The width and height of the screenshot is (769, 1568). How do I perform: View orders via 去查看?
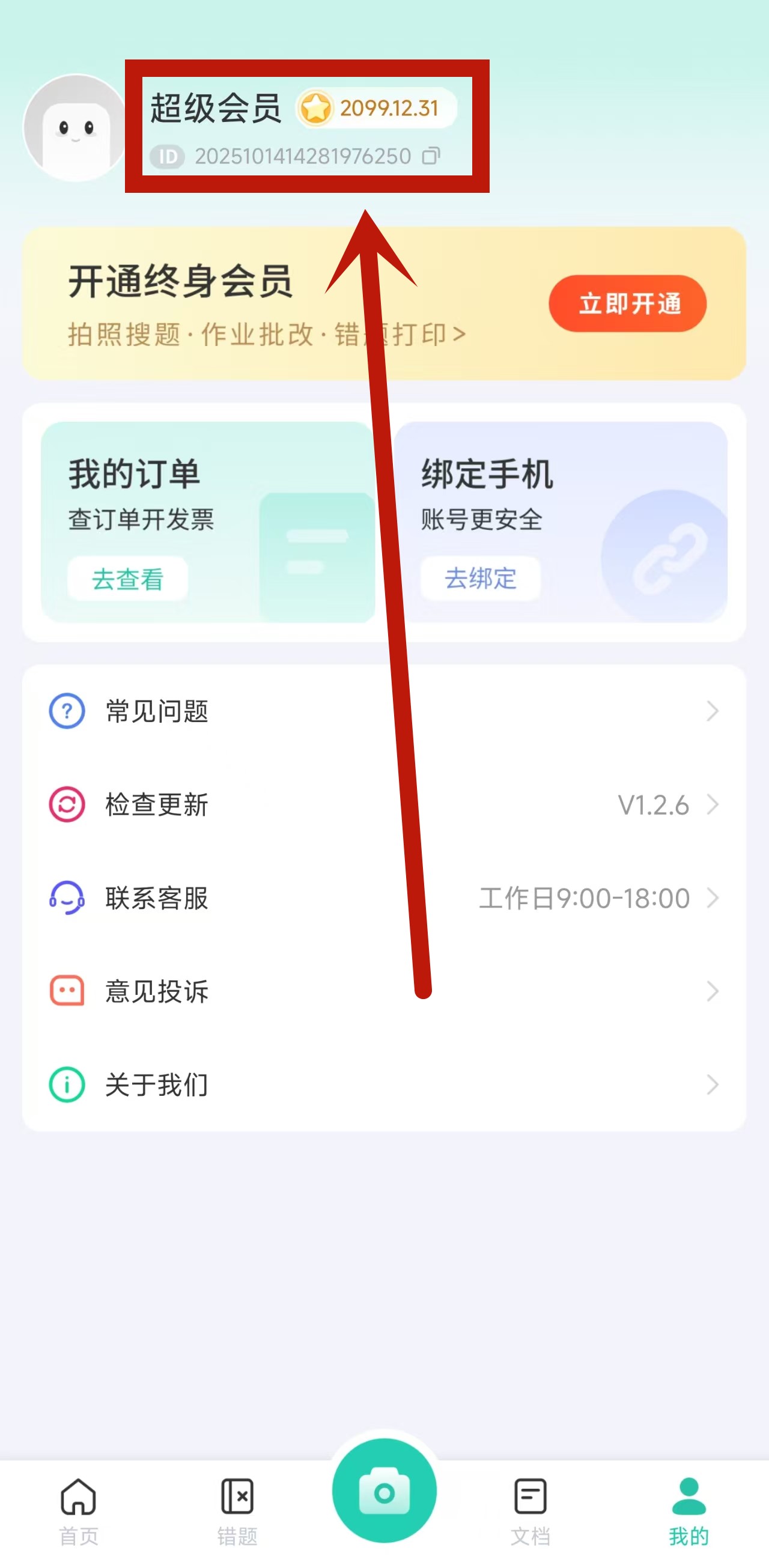(127, 579)
